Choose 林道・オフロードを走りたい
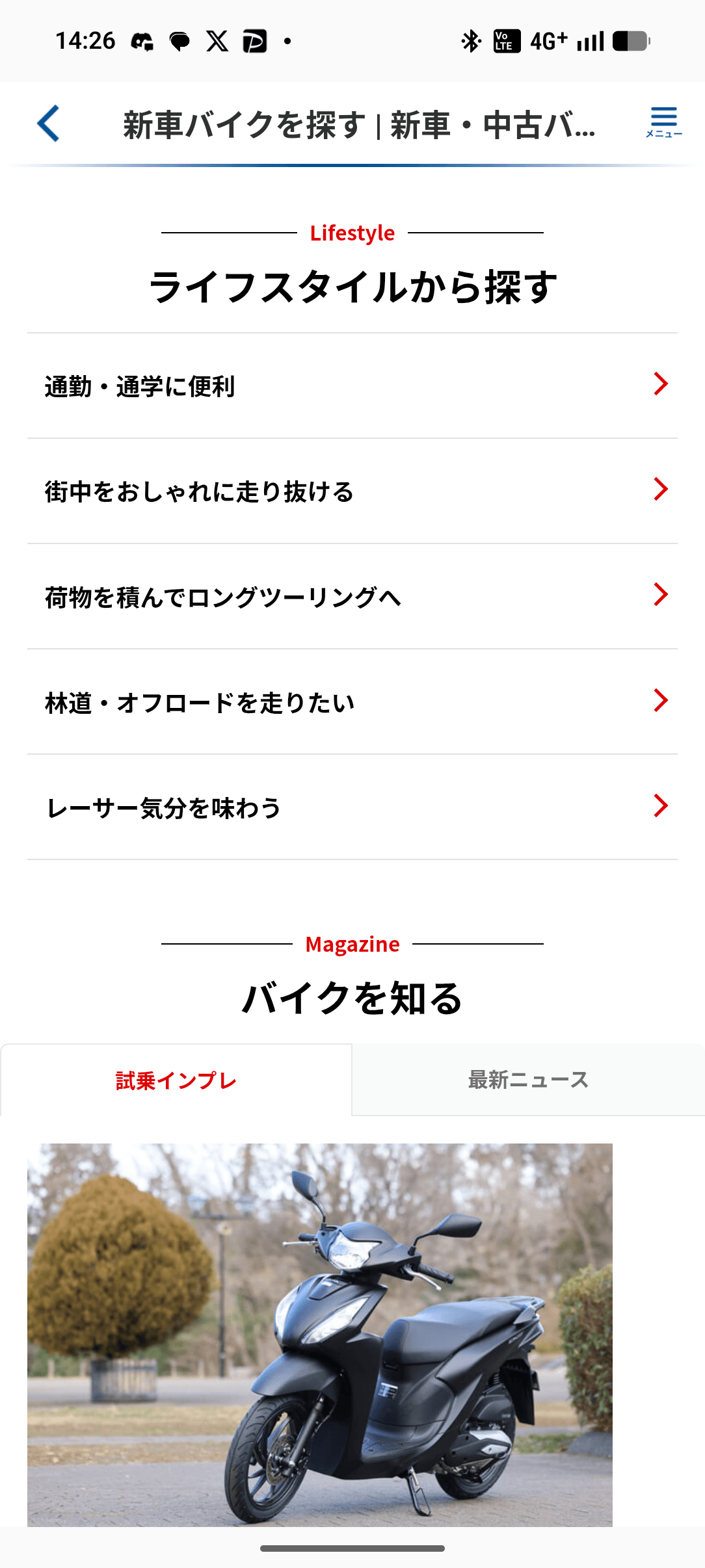 click(x=352, y=702)
